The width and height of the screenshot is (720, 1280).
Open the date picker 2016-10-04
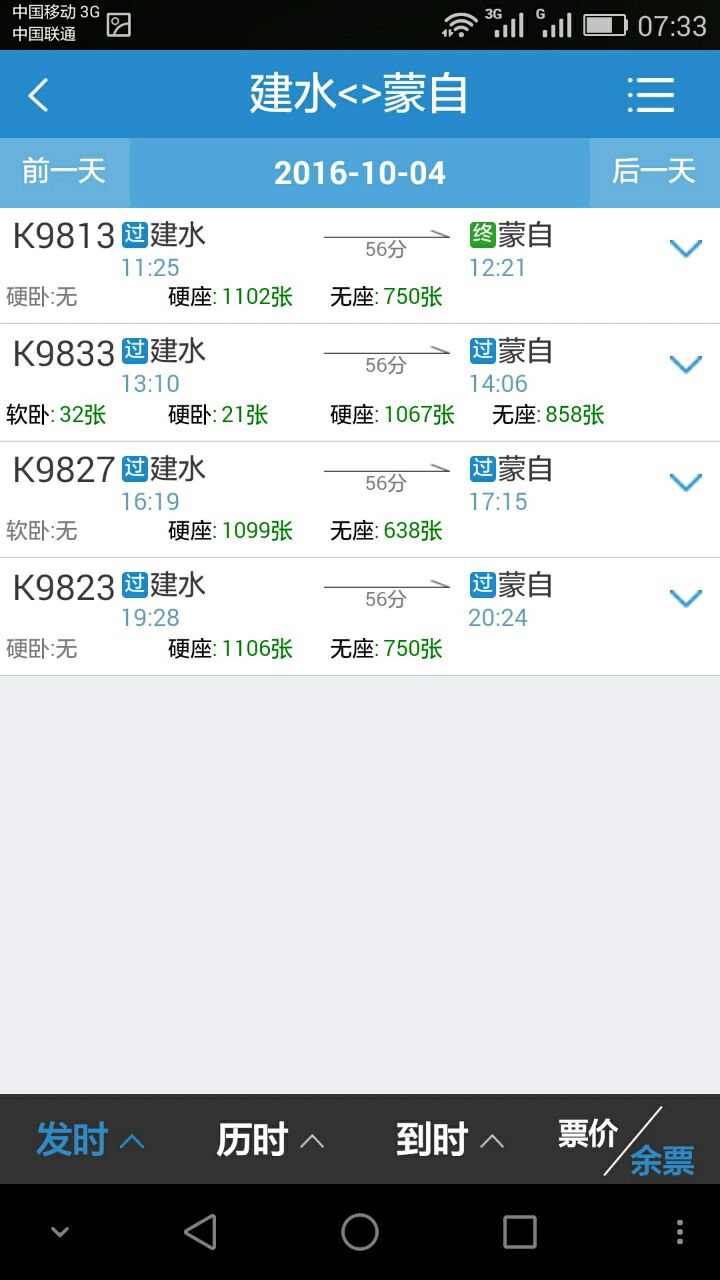(x=360, y=173)
